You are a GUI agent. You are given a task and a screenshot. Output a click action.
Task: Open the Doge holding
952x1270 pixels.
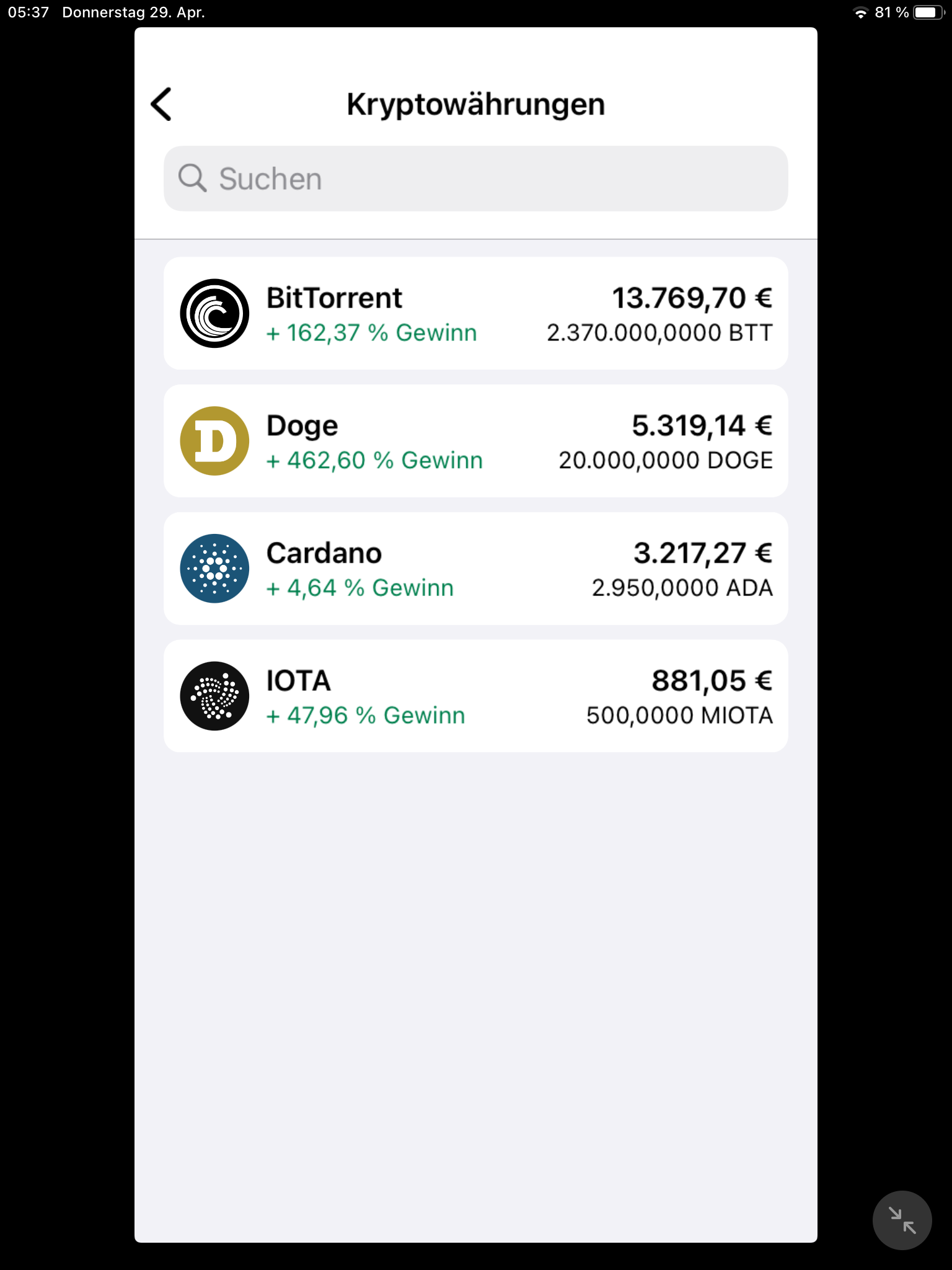pyautogui.click(x=475, y=441)
